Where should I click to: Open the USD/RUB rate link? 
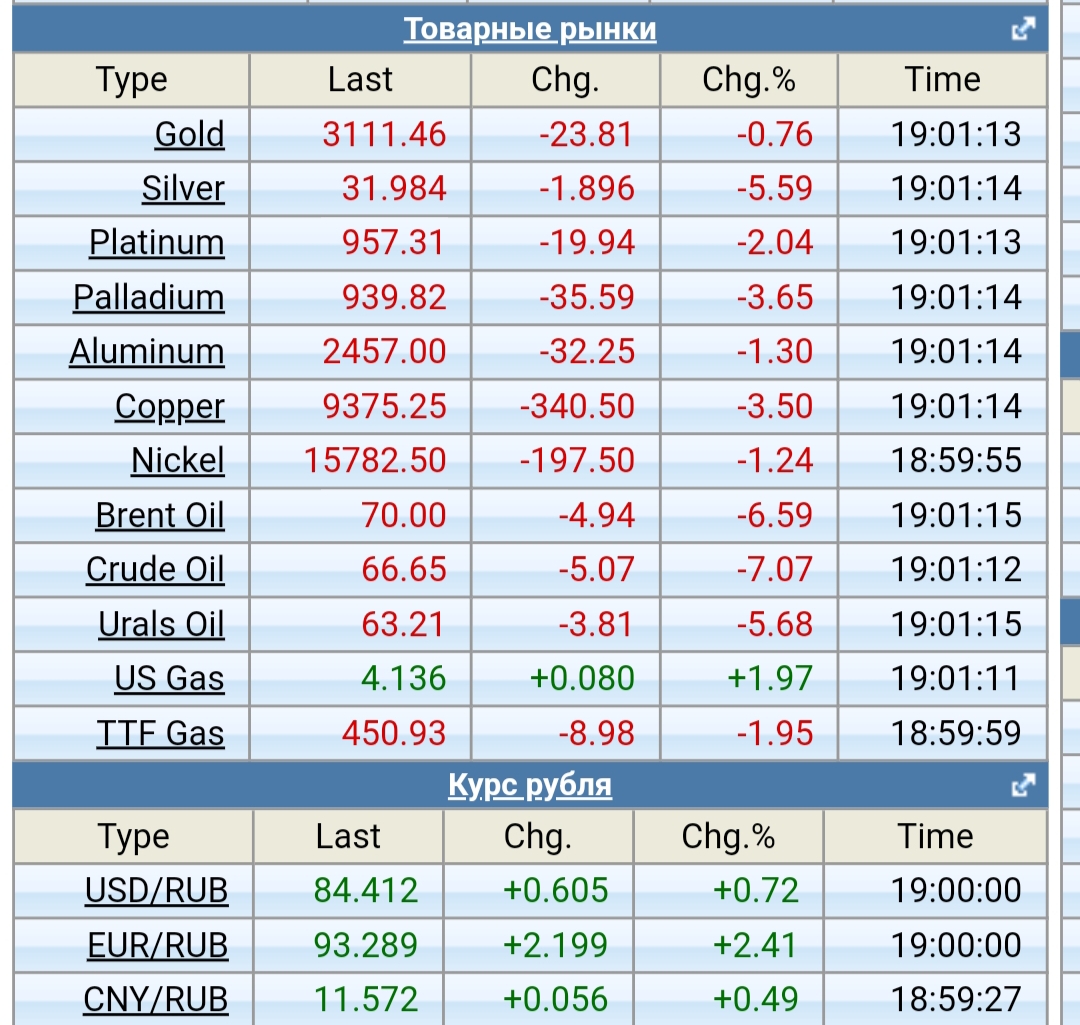157,890
